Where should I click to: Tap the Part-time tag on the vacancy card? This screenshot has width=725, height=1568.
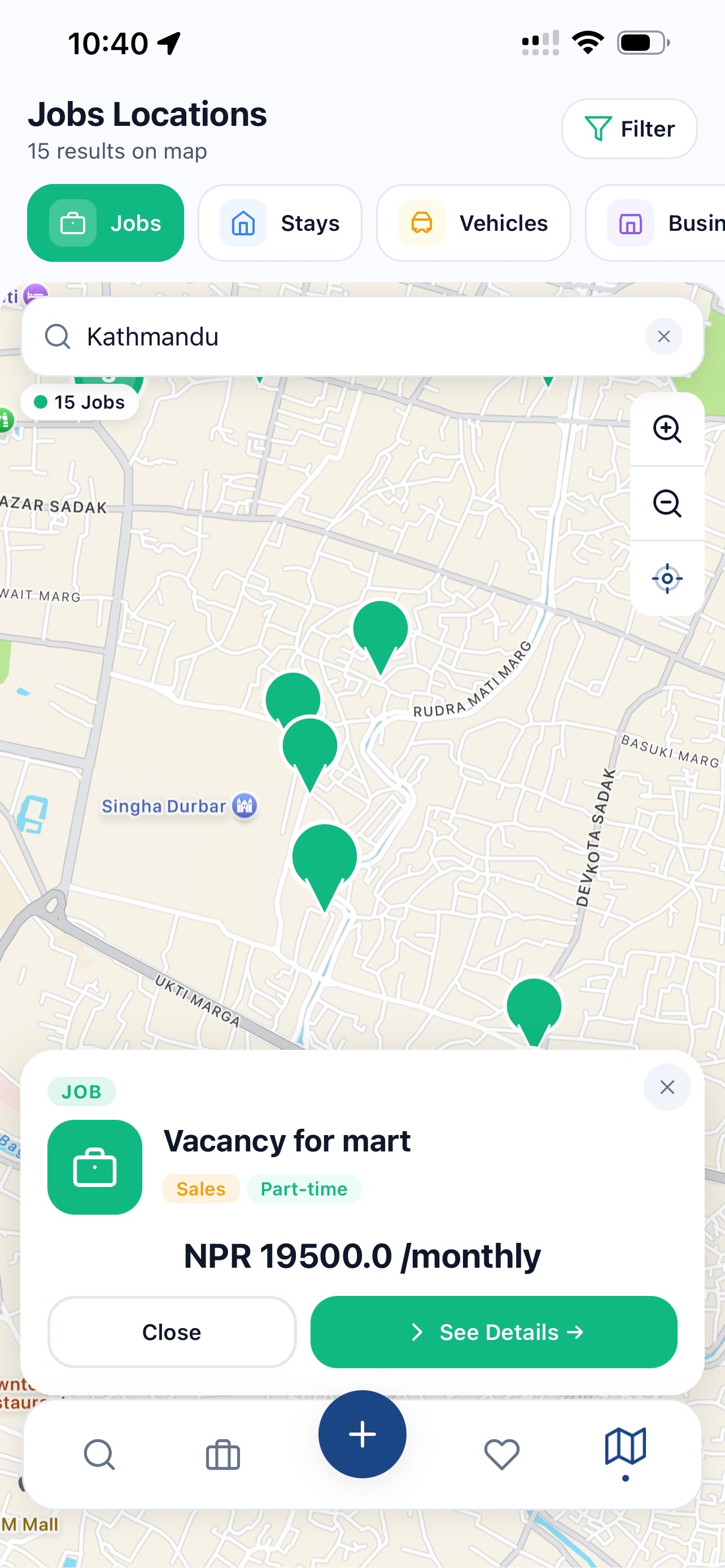304,1188
